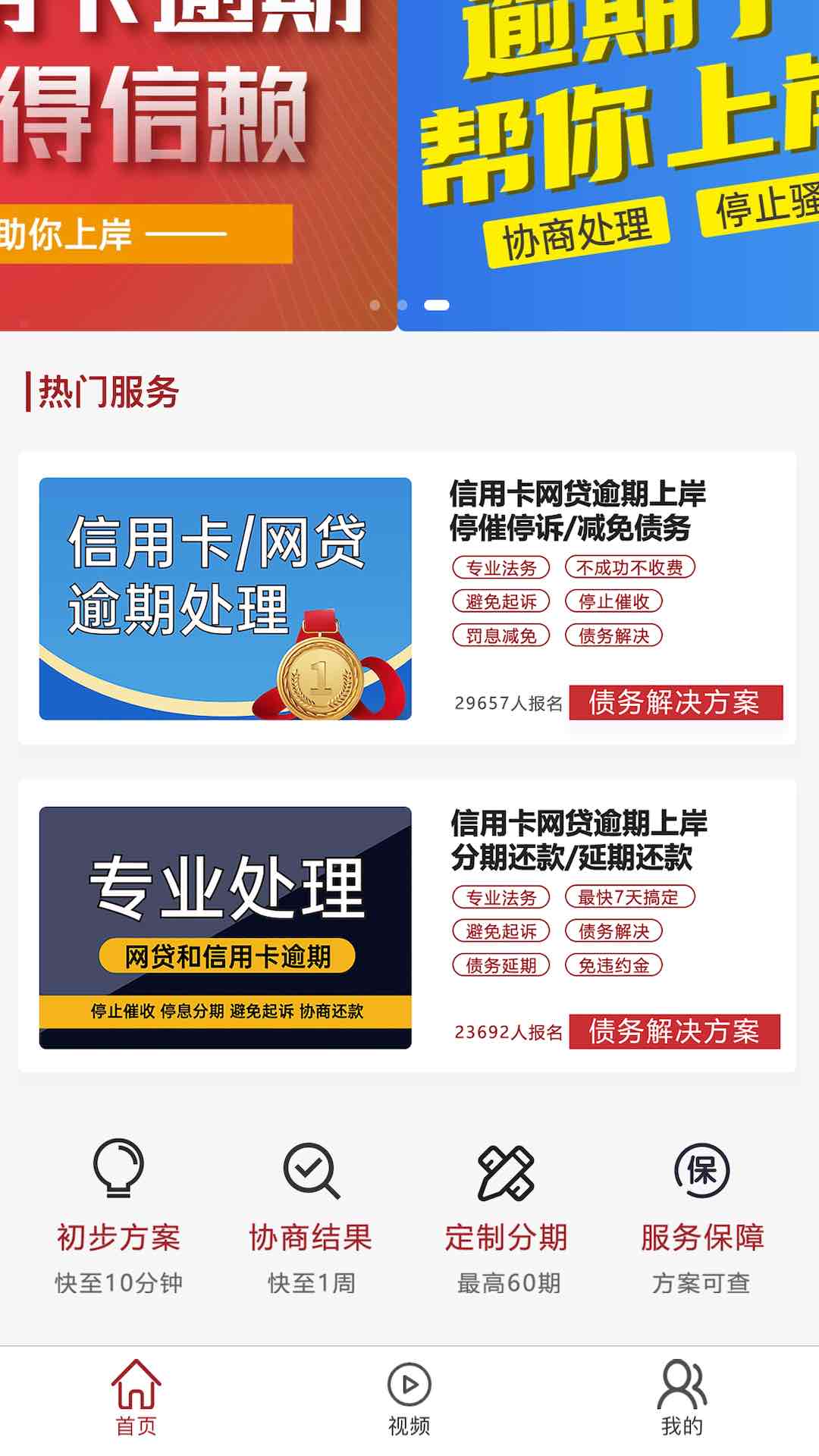Tap 债务解决方案 button with 29657人报名
Screen dimensions: 819x1456
[x=675, y=702]
